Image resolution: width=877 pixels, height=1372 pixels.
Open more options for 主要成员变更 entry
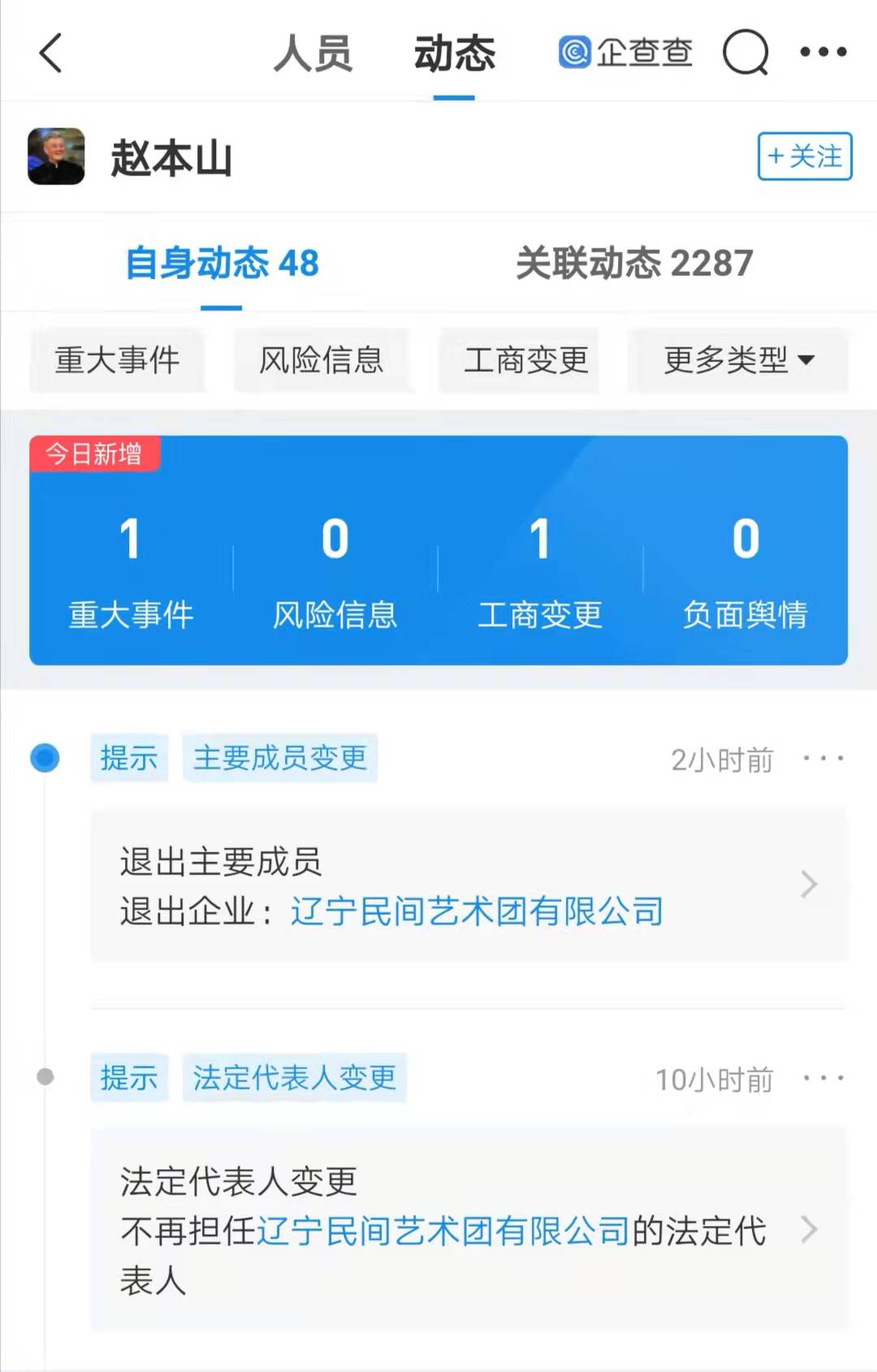(823, 759)
